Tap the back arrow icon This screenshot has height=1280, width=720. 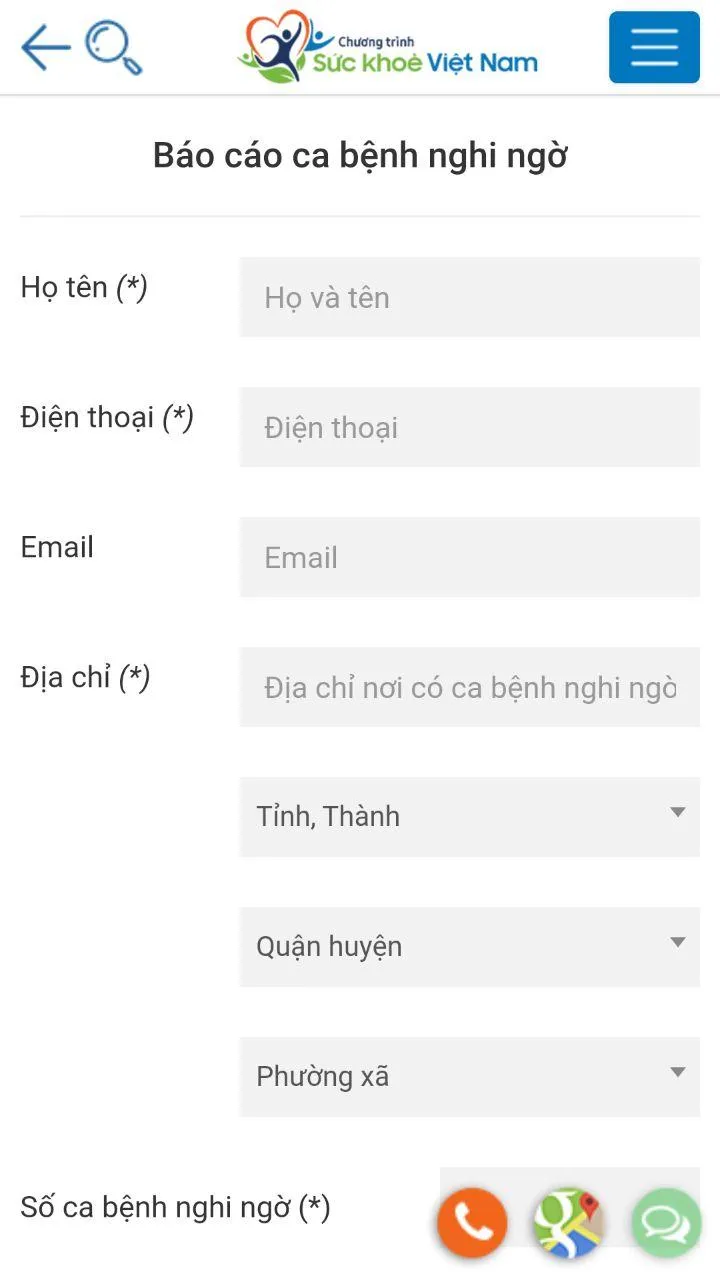click(x=45, y=46)
